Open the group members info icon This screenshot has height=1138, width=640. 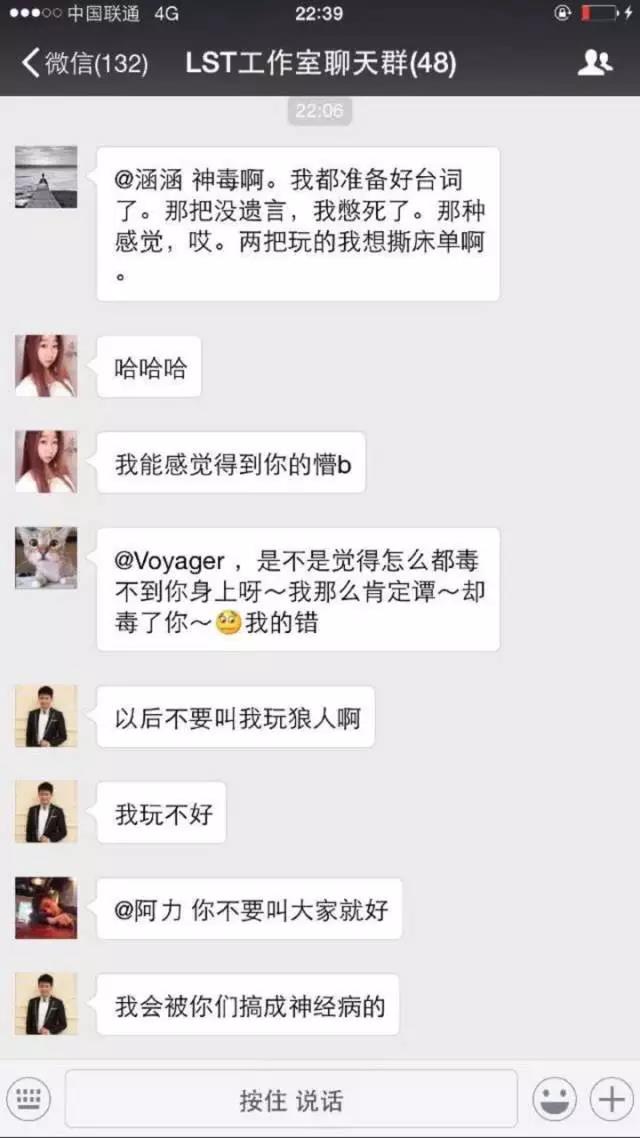(594, 64)
